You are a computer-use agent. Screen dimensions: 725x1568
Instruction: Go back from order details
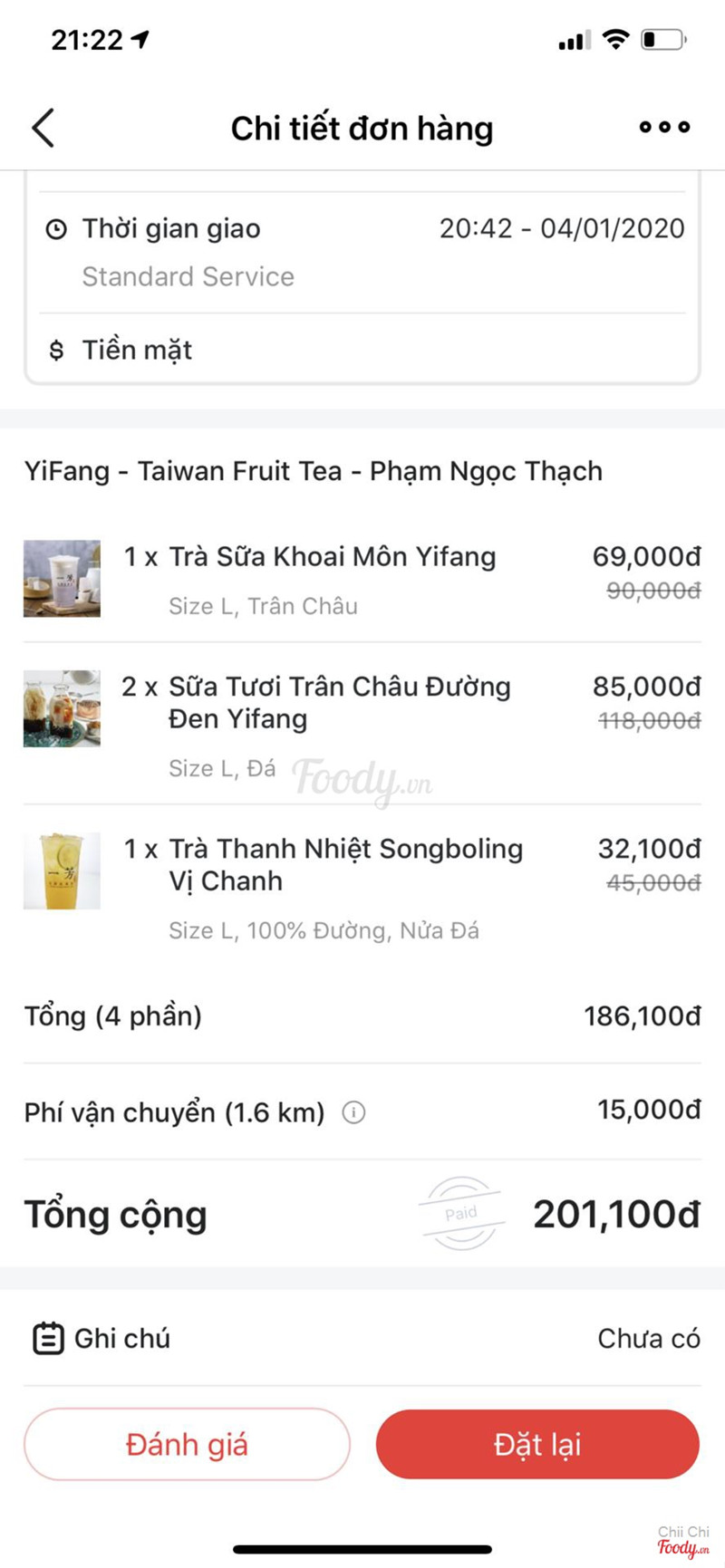(43, 128)
